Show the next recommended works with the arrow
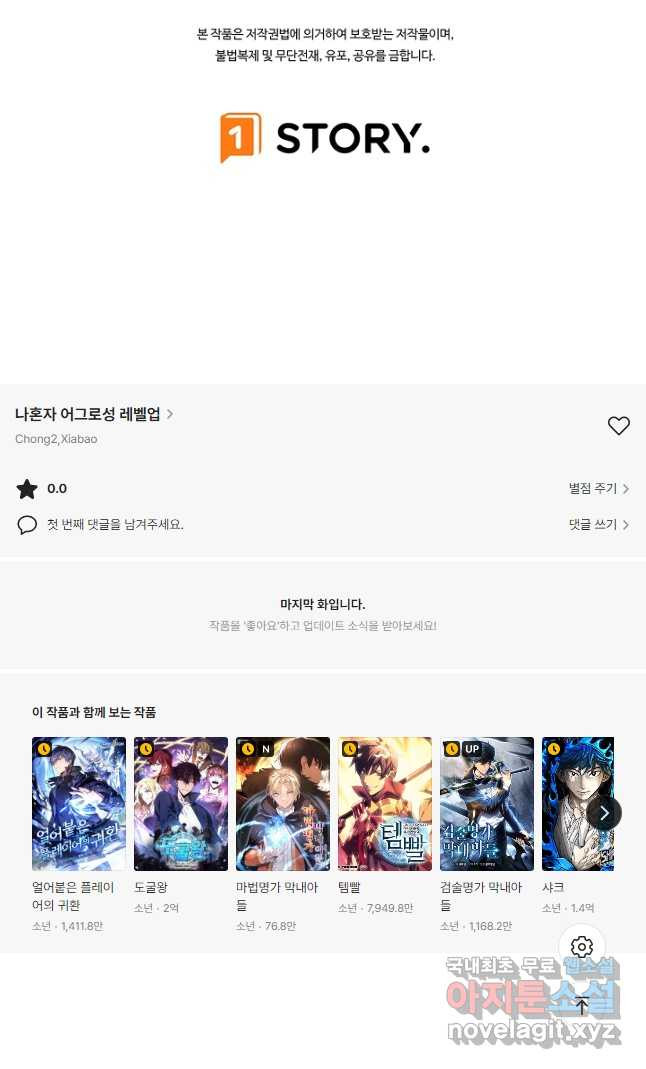The width and height of the screenshot is (646, 1069). click(604, 813)
